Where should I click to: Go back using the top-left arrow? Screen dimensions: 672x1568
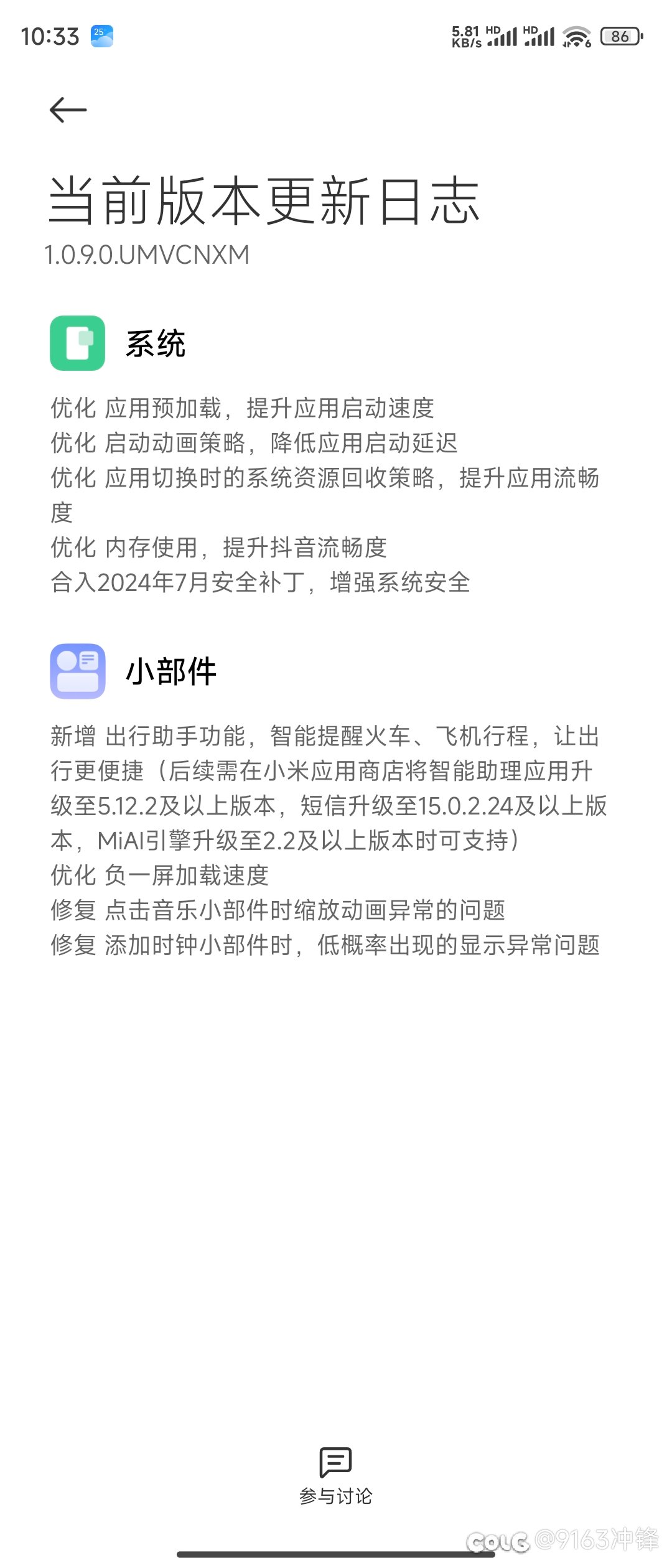68,110
